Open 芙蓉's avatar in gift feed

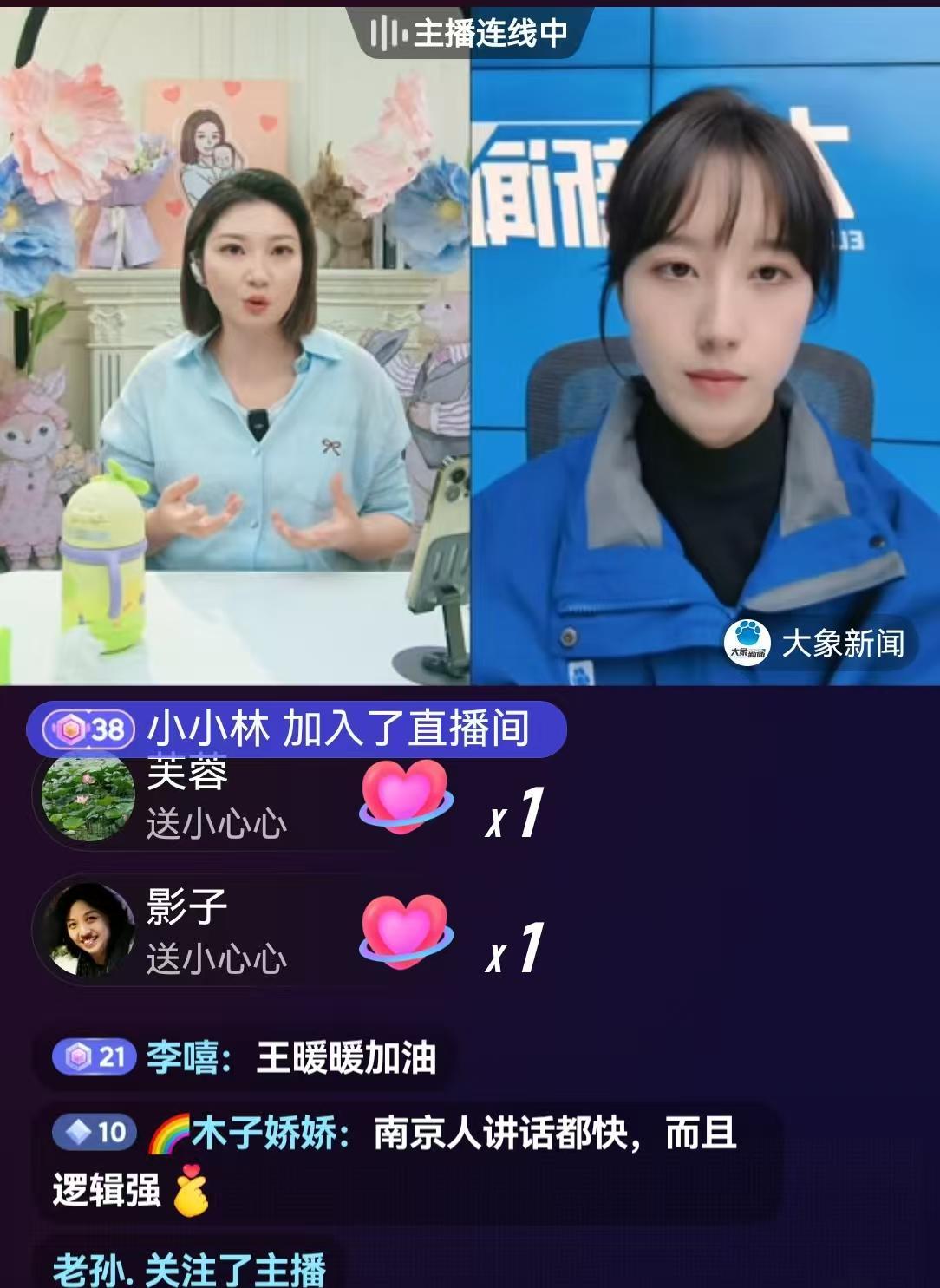[x=88, y=797]
